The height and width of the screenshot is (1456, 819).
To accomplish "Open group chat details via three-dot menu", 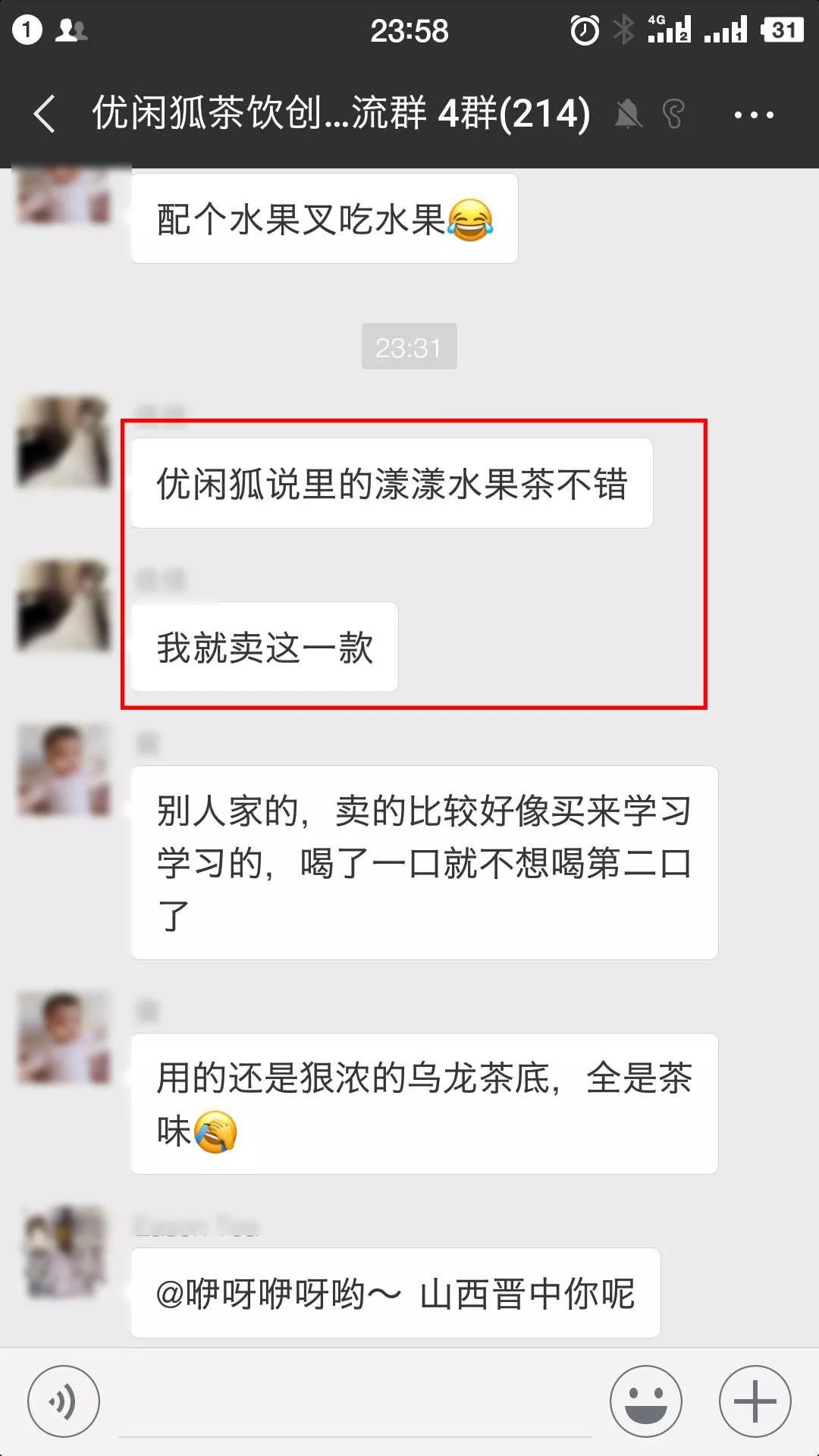I will coord(754,115).
